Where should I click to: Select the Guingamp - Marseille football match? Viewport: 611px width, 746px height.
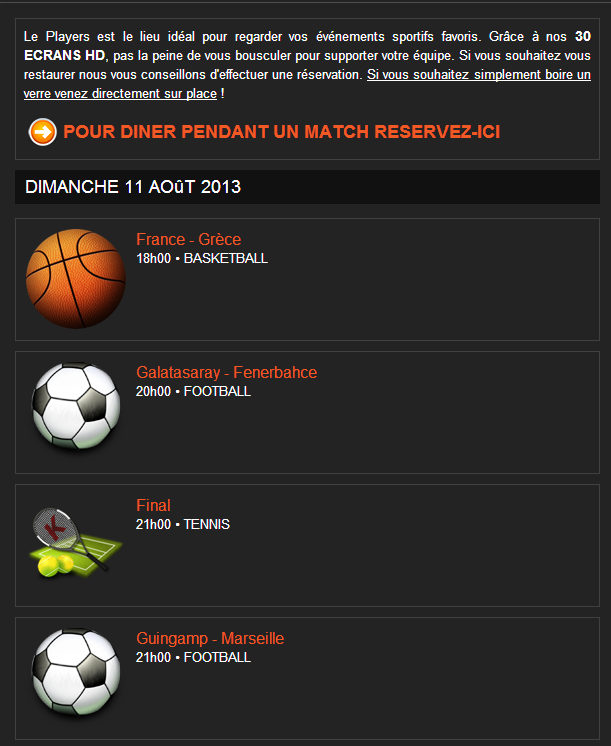tap(210, 639)
